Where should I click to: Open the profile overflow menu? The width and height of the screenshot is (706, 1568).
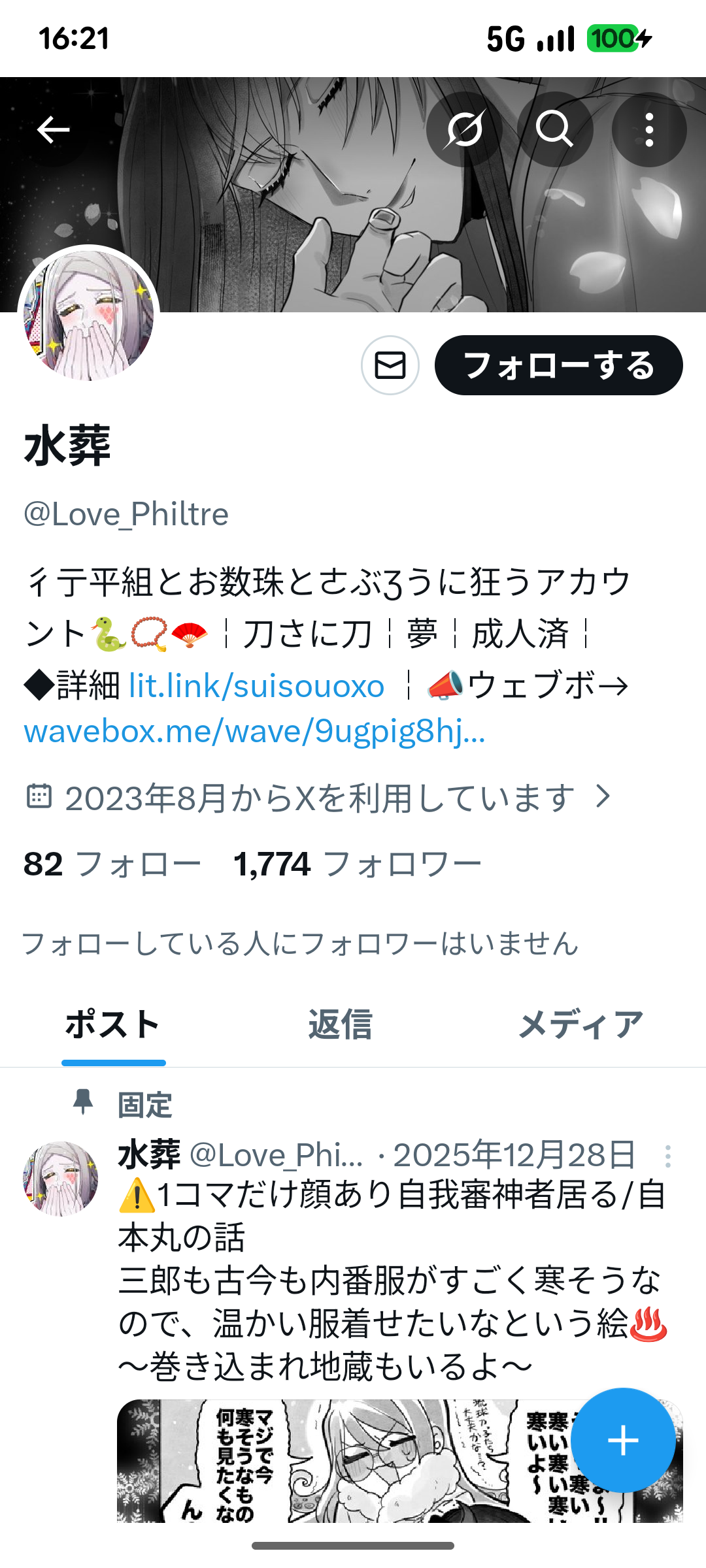tap(648, 129)
